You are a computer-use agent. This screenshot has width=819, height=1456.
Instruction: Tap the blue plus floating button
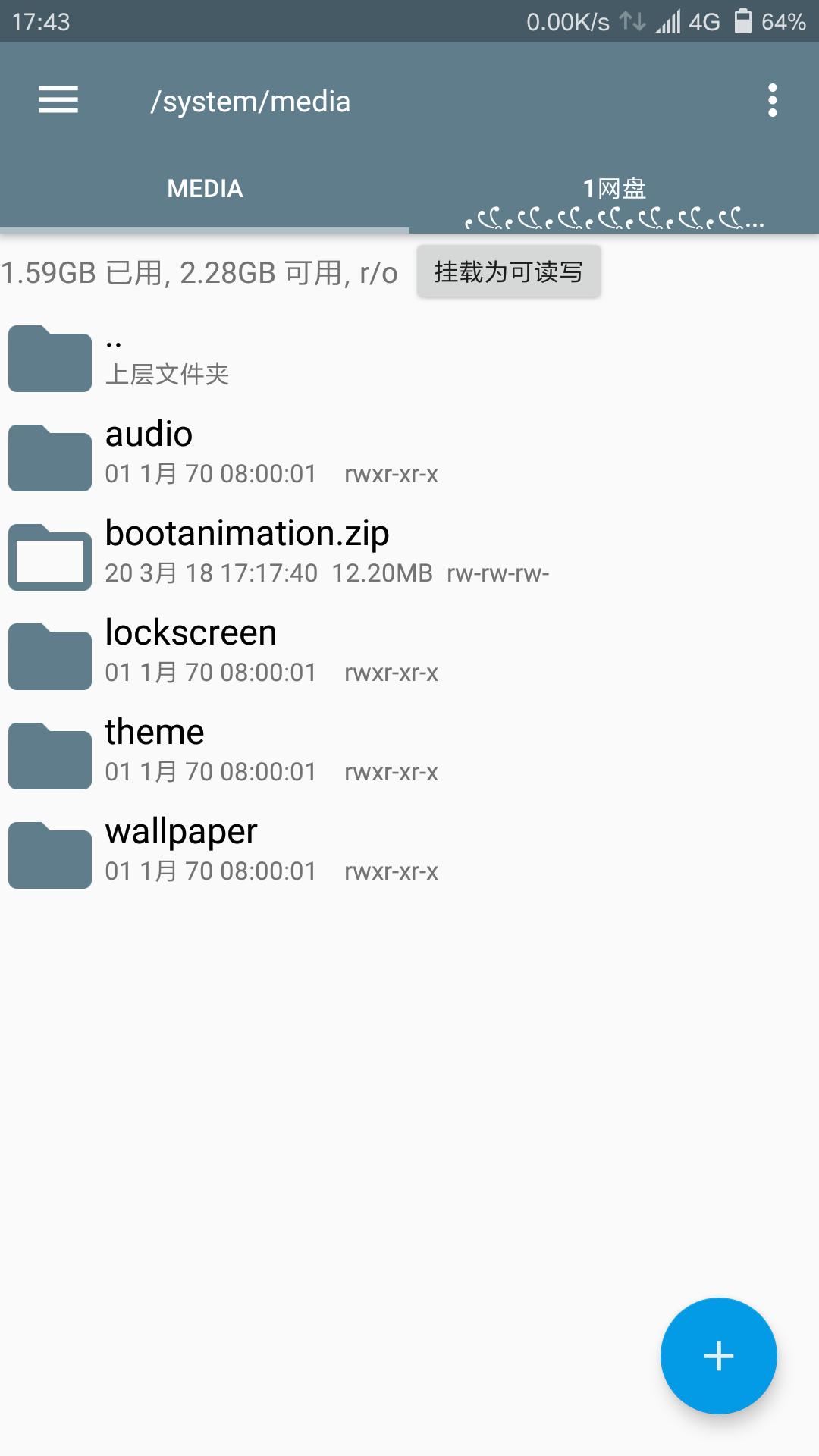[x=718, y=1356]
